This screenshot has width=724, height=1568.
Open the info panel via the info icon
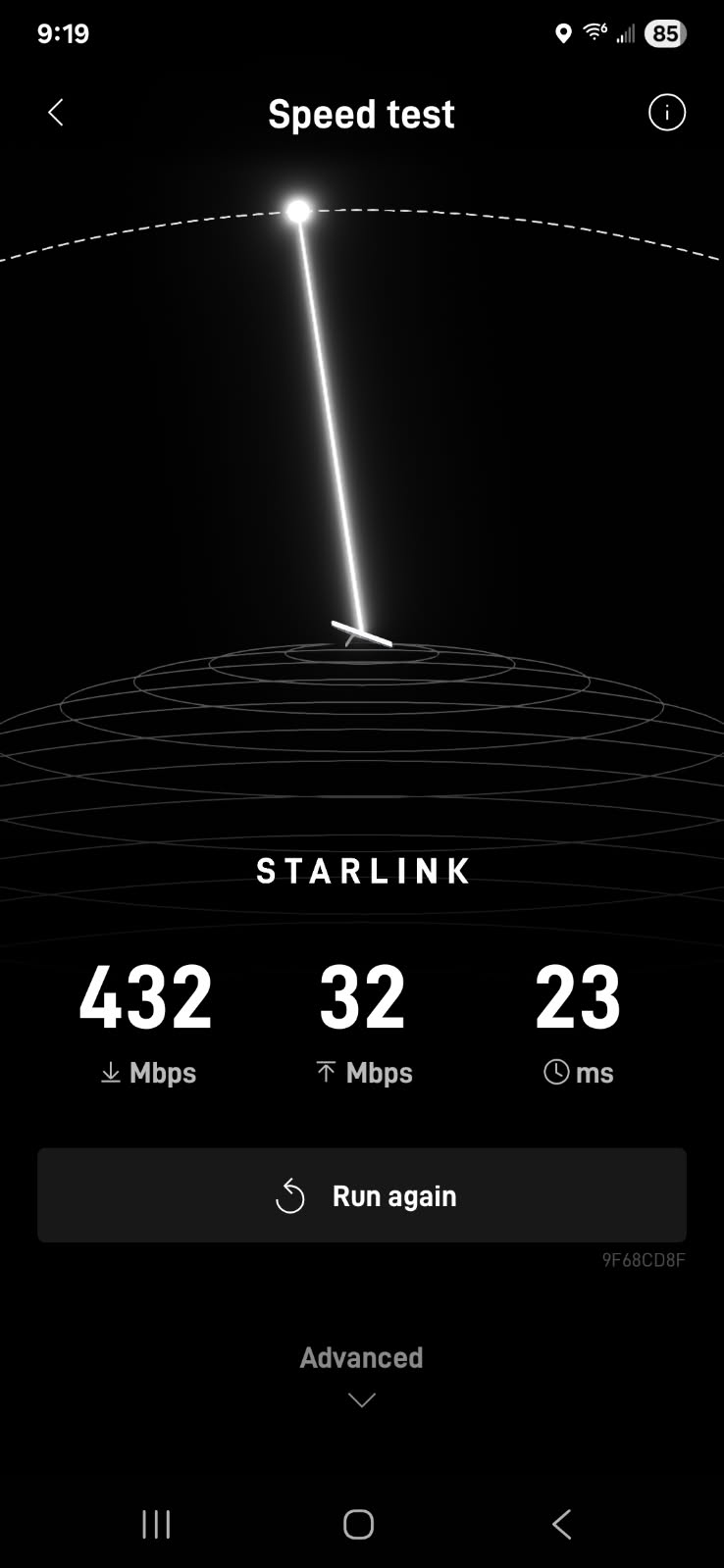[x=667, y=113]
